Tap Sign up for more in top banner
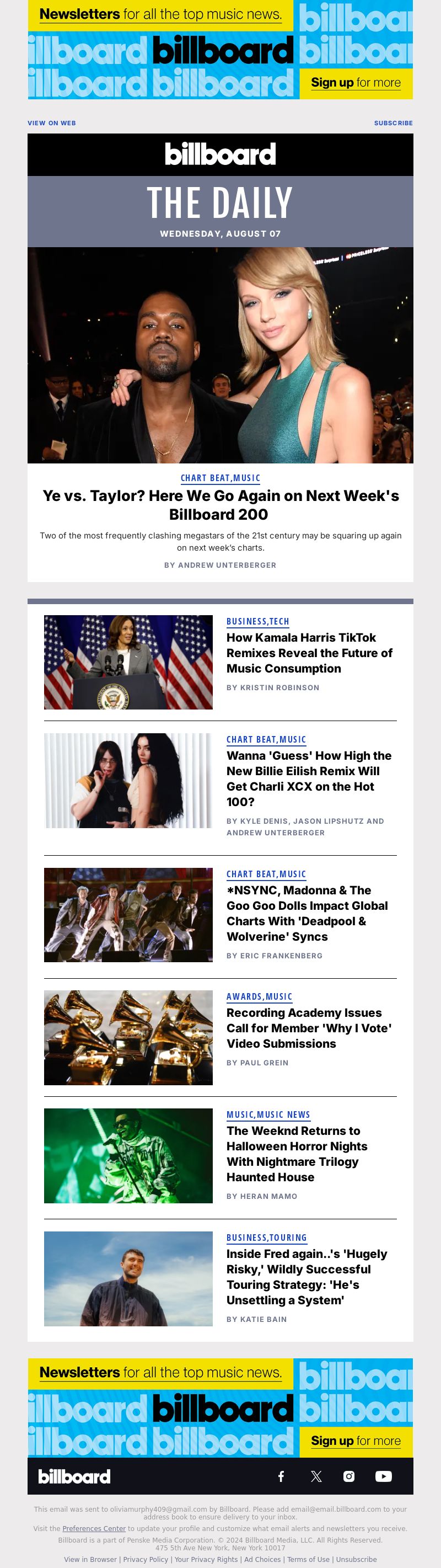Viewport: 441px width, 1568px height. [355, 83]
